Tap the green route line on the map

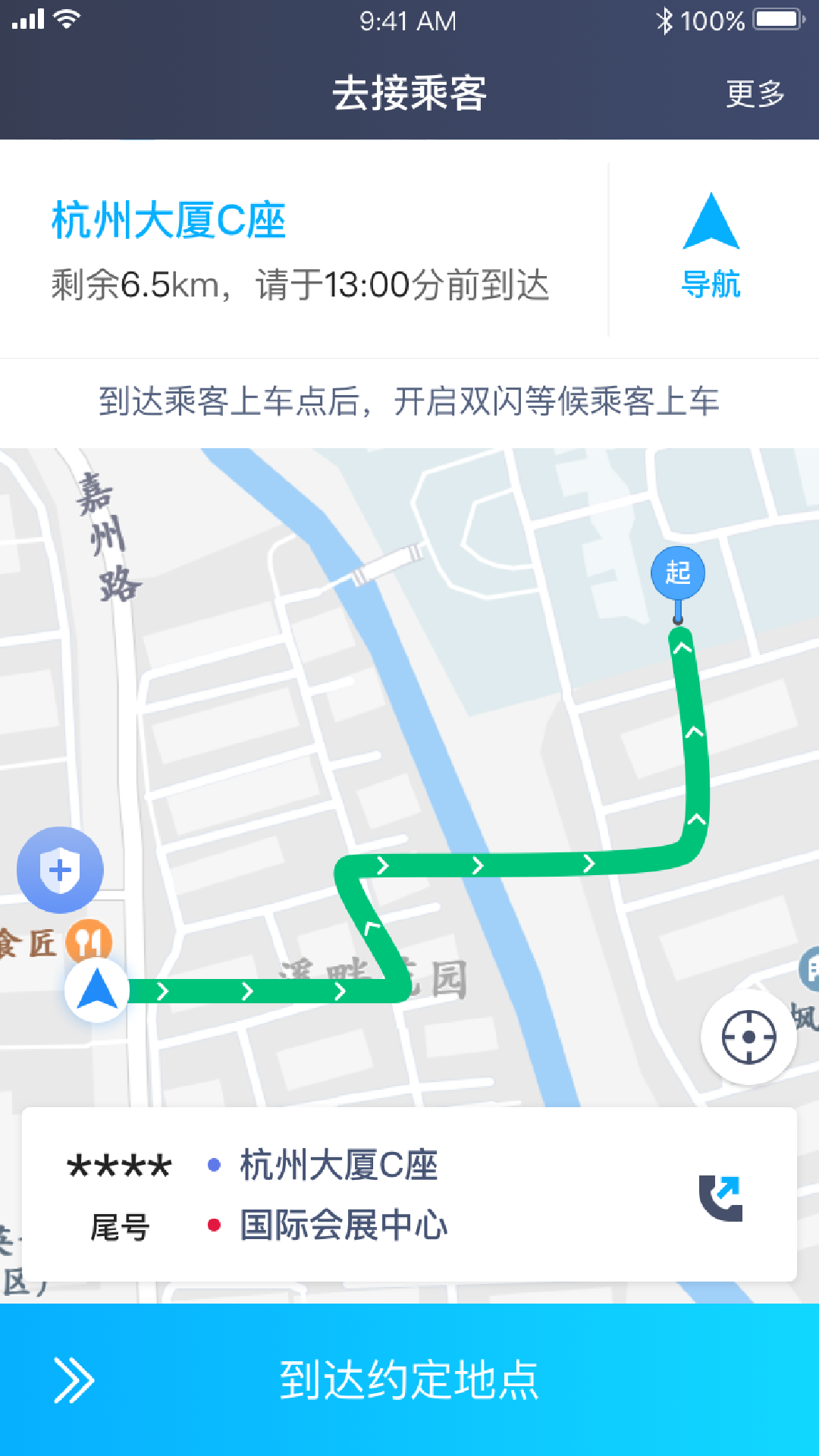click(x=478, y=864)
